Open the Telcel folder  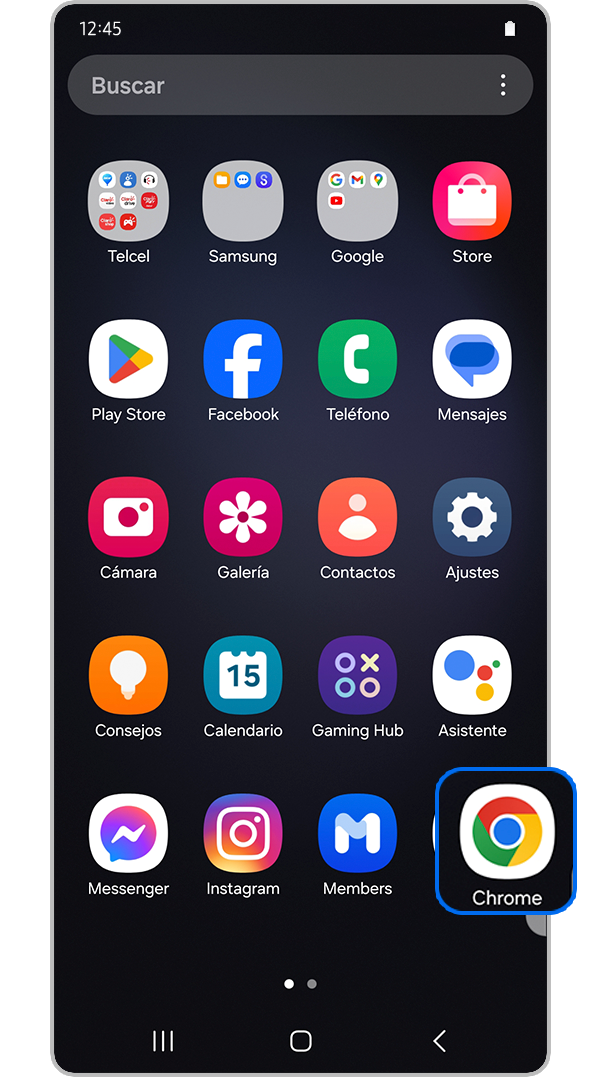[x=128, y=202]
